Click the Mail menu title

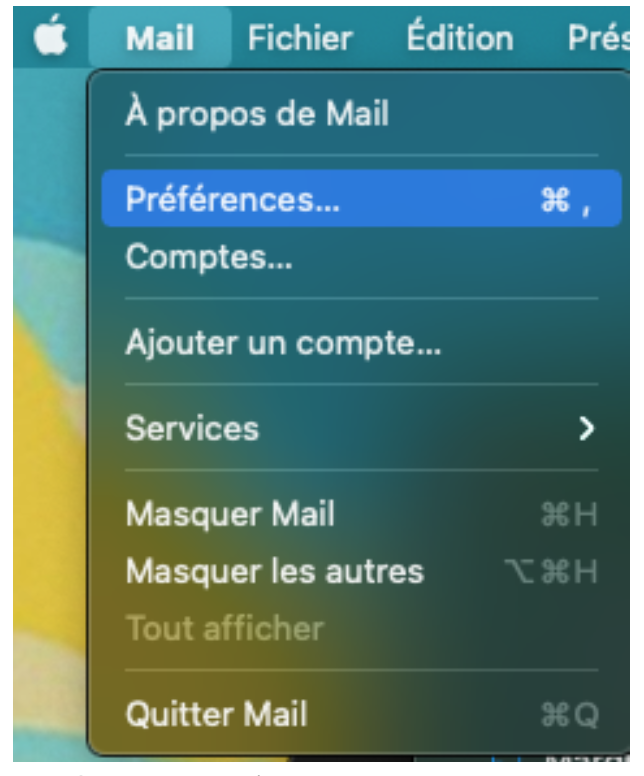pos(159,37)
